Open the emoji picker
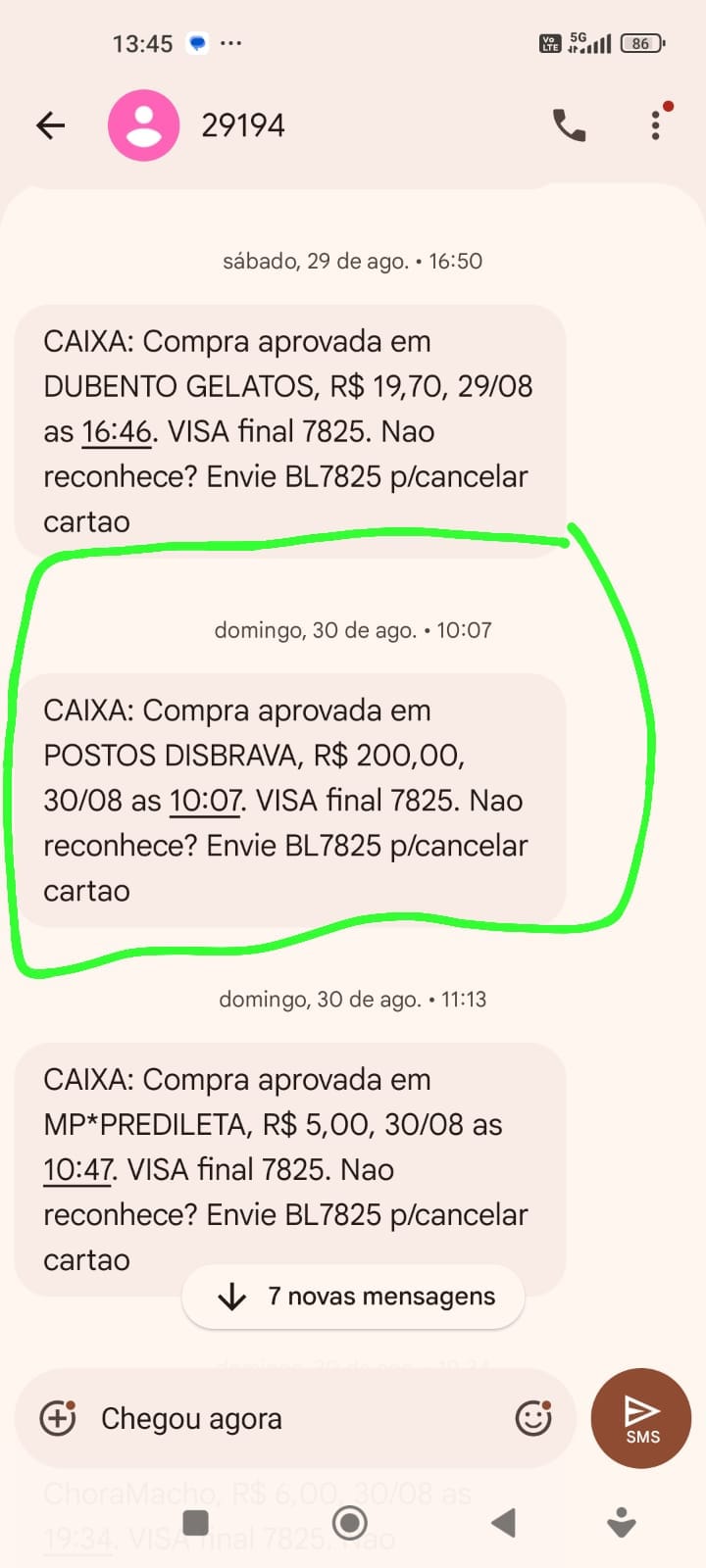This screenshot has width=706, height=1568. pos(532,1418)
